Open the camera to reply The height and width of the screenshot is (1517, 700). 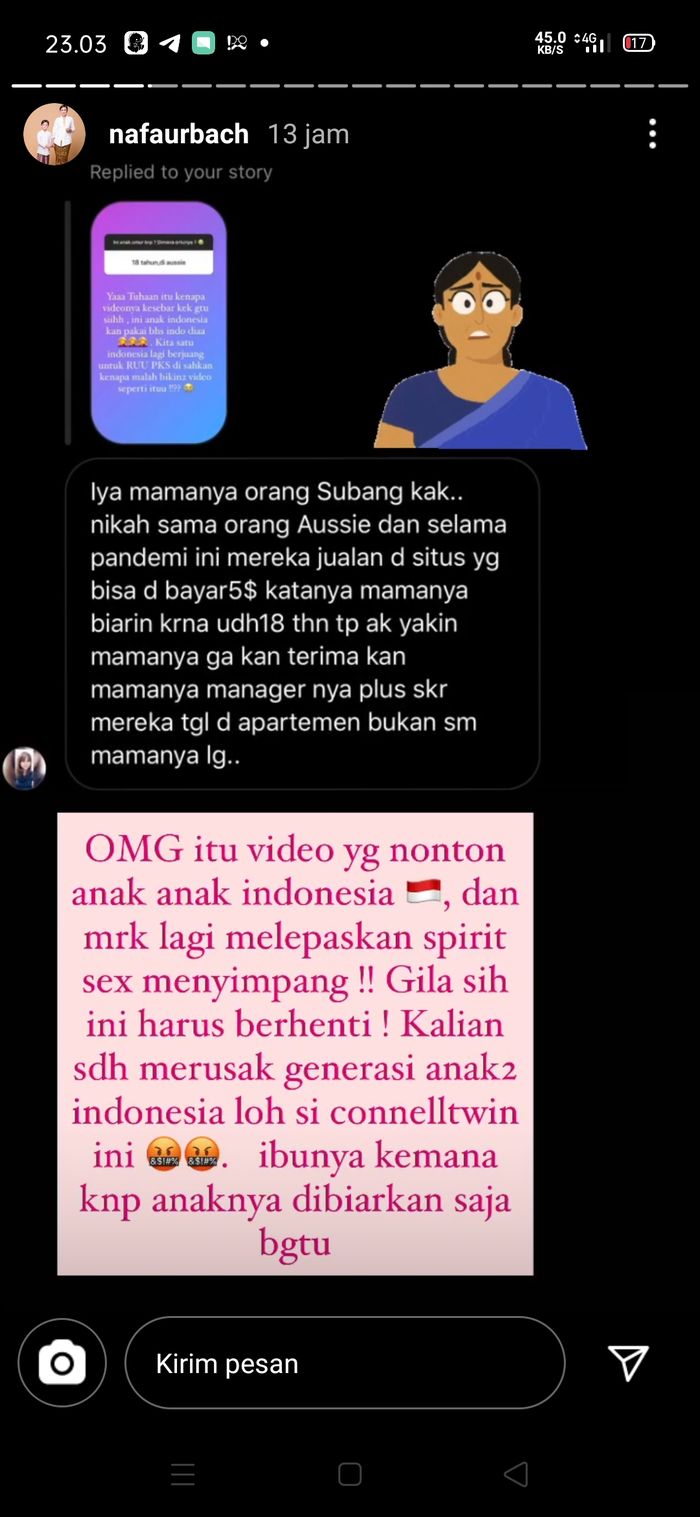(62, 1363)
